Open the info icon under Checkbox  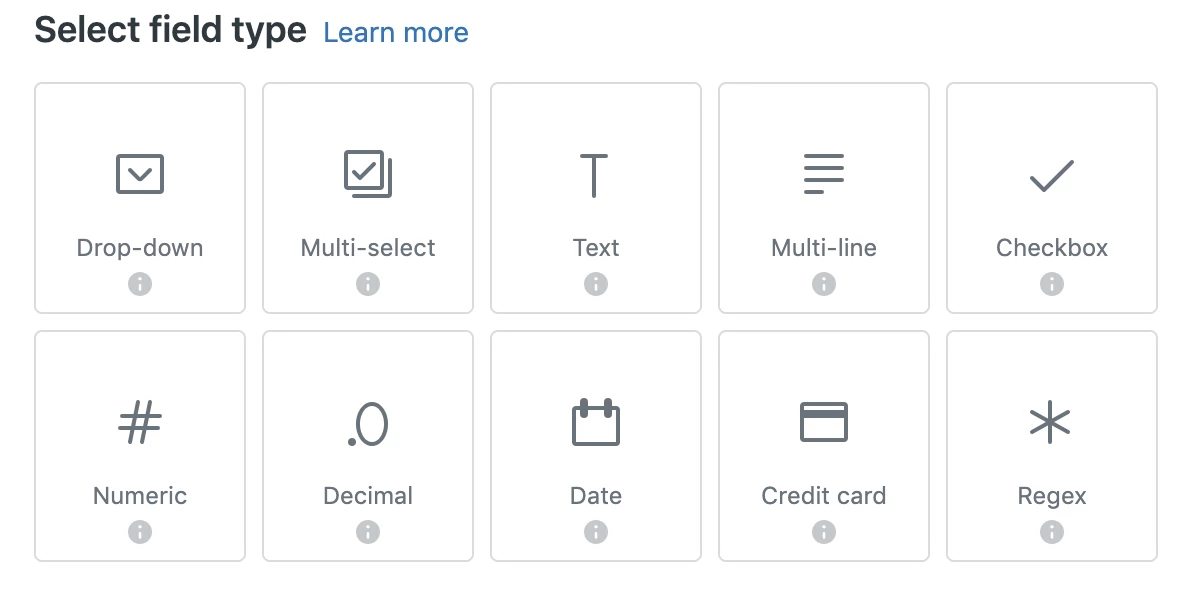pos(1052,284)
